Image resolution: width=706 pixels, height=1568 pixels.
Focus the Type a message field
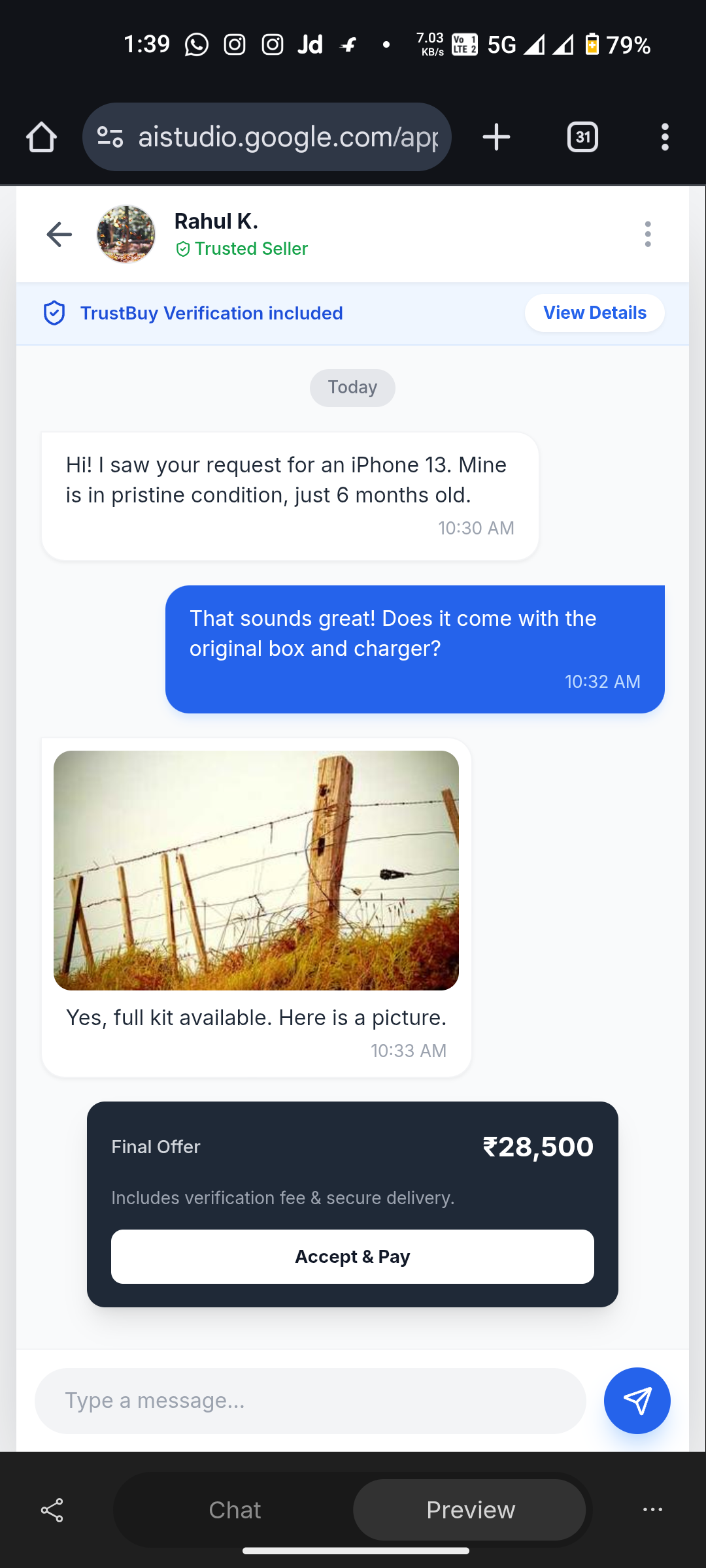[311, 1401]
